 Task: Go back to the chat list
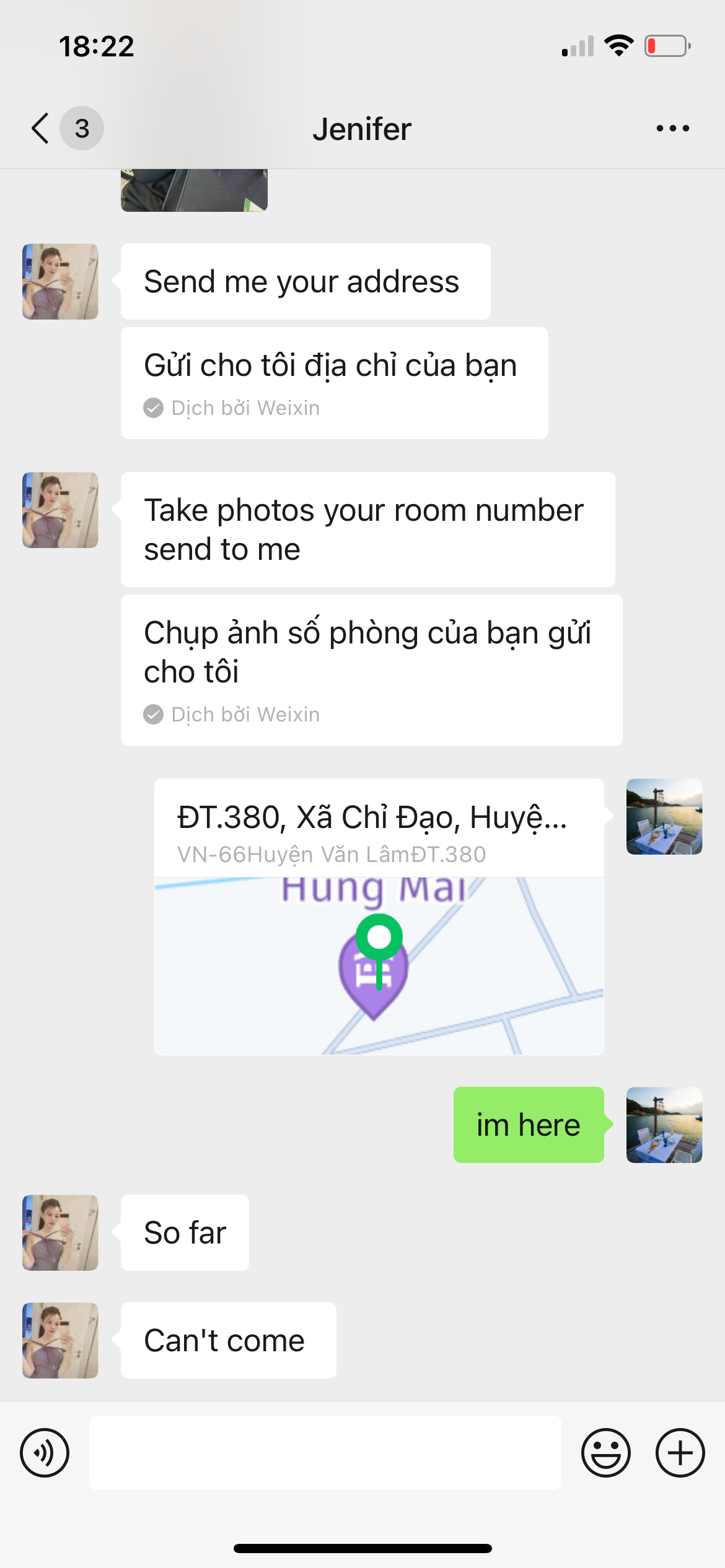41,129
